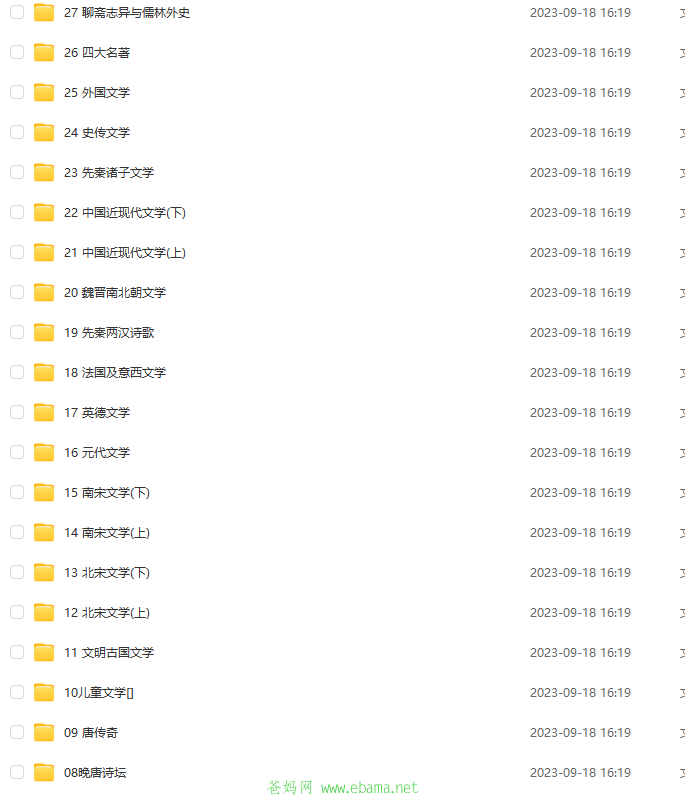This screenshot has height=800, width=685.
Task: Open folder 12 北宋文学(上)
Action: [x=106, y=612]
